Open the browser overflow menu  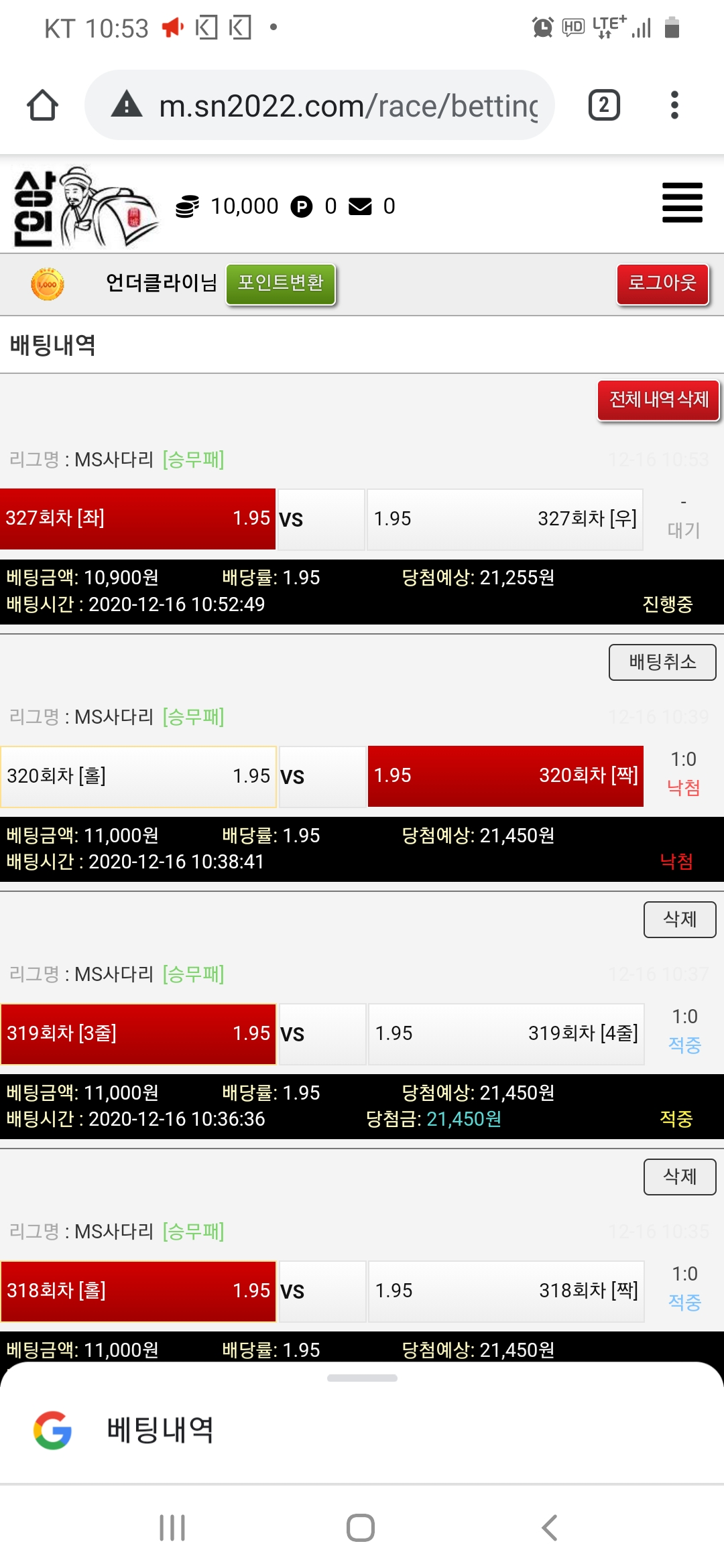tap(674, 105)
